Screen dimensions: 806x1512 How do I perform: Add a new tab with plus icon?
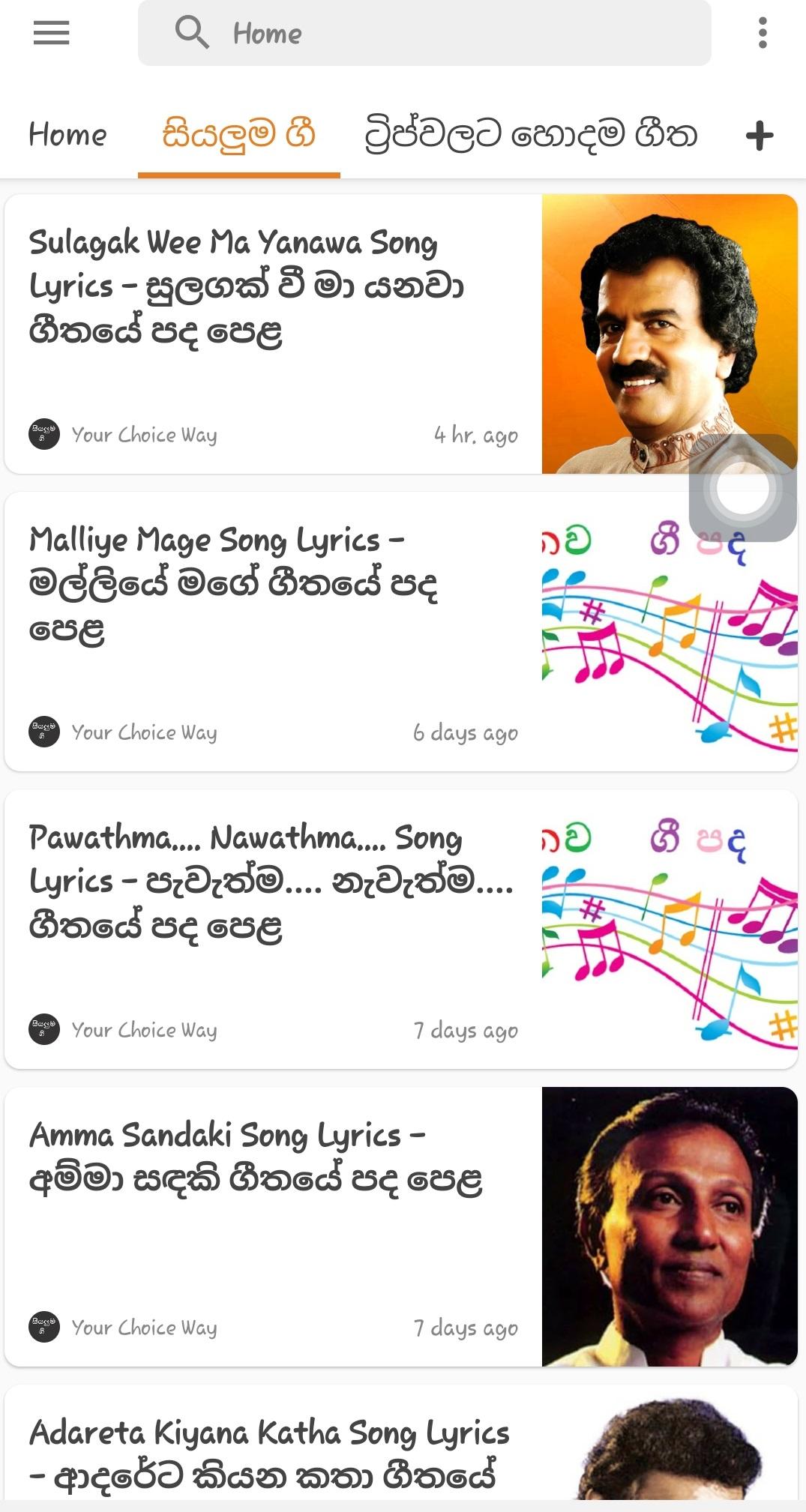tap(759, 136)
